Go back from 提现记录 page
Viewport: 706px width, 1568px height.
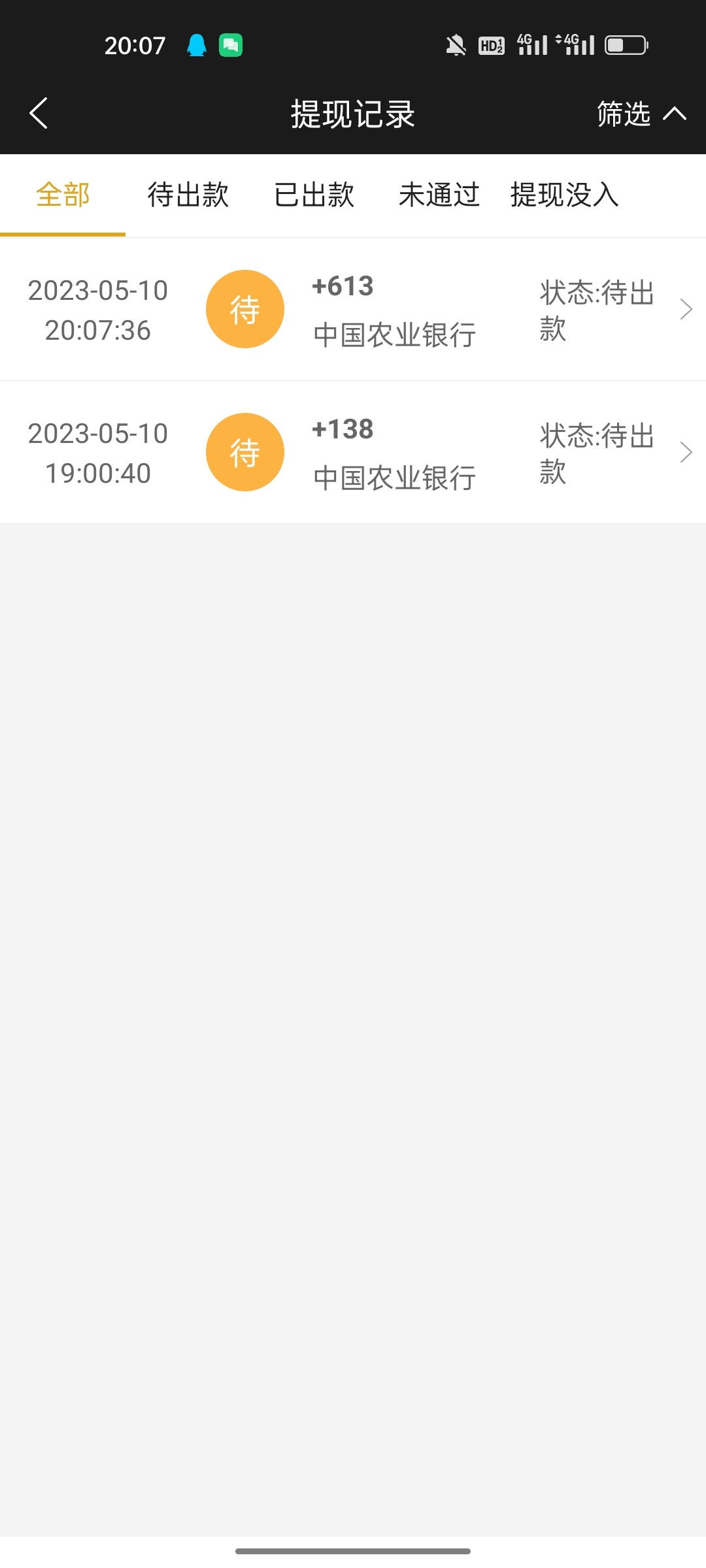[39, 114]
